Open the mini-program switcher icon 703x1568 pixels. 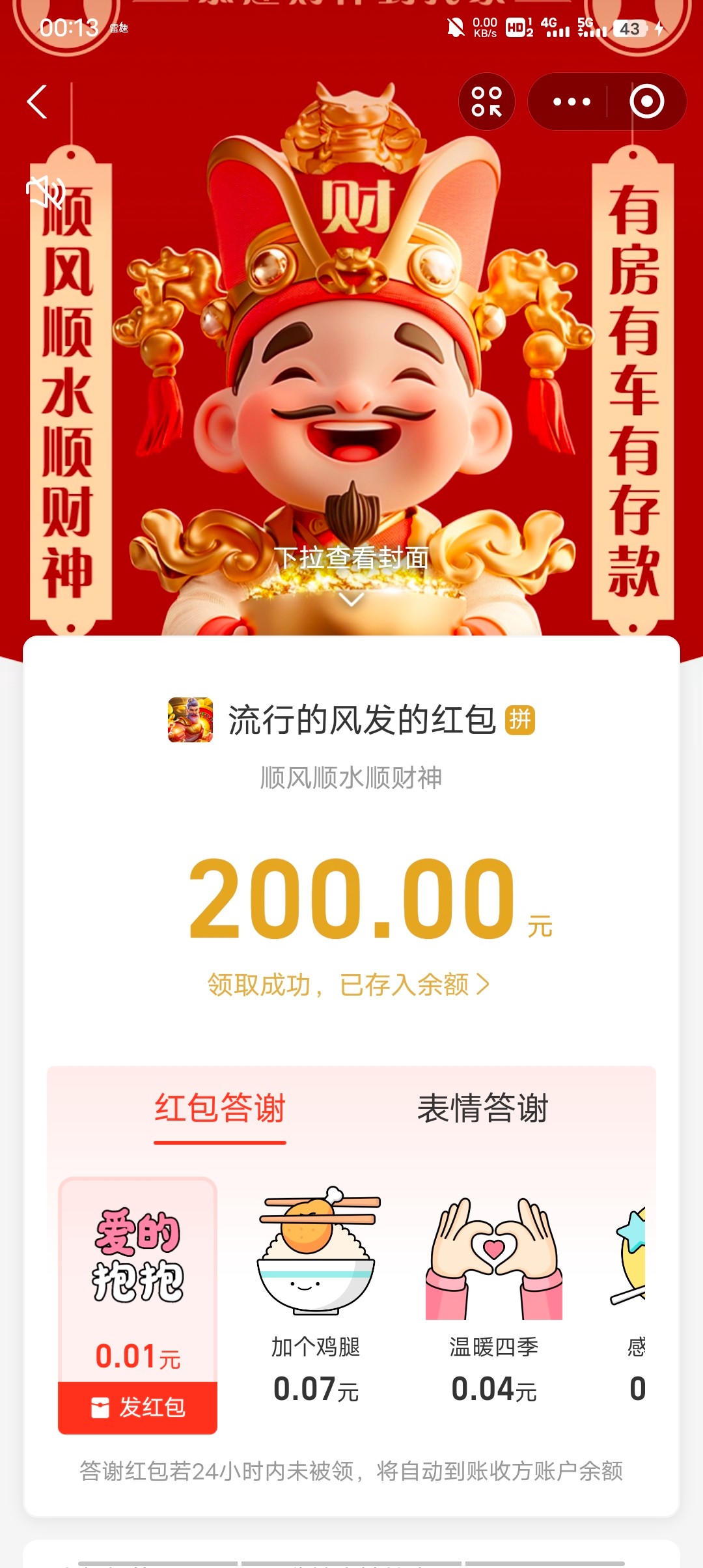[486, 102]
